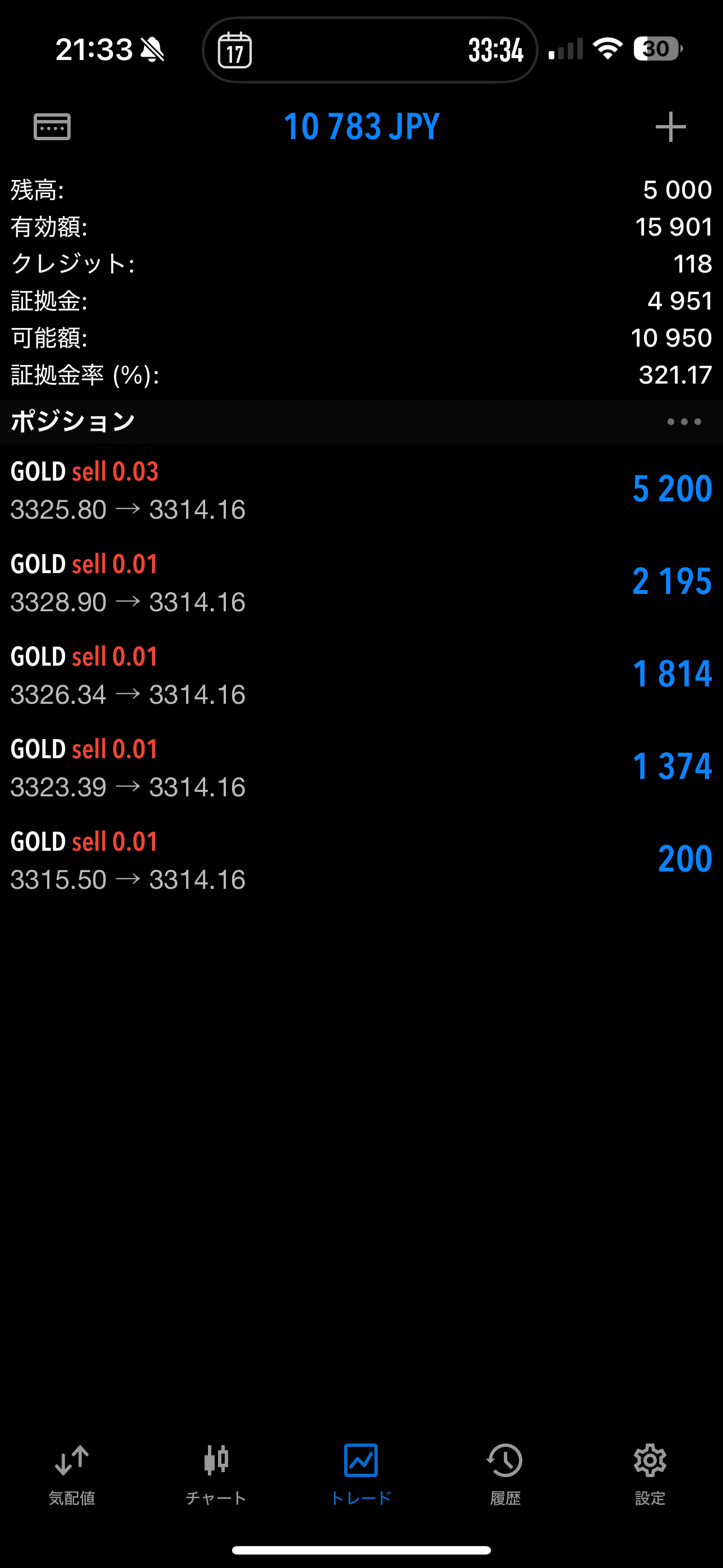This screenshot has width=723, height=1568.
Task: Select the GOLD sell position opened at 3326.34
Action: click(361, 675)
